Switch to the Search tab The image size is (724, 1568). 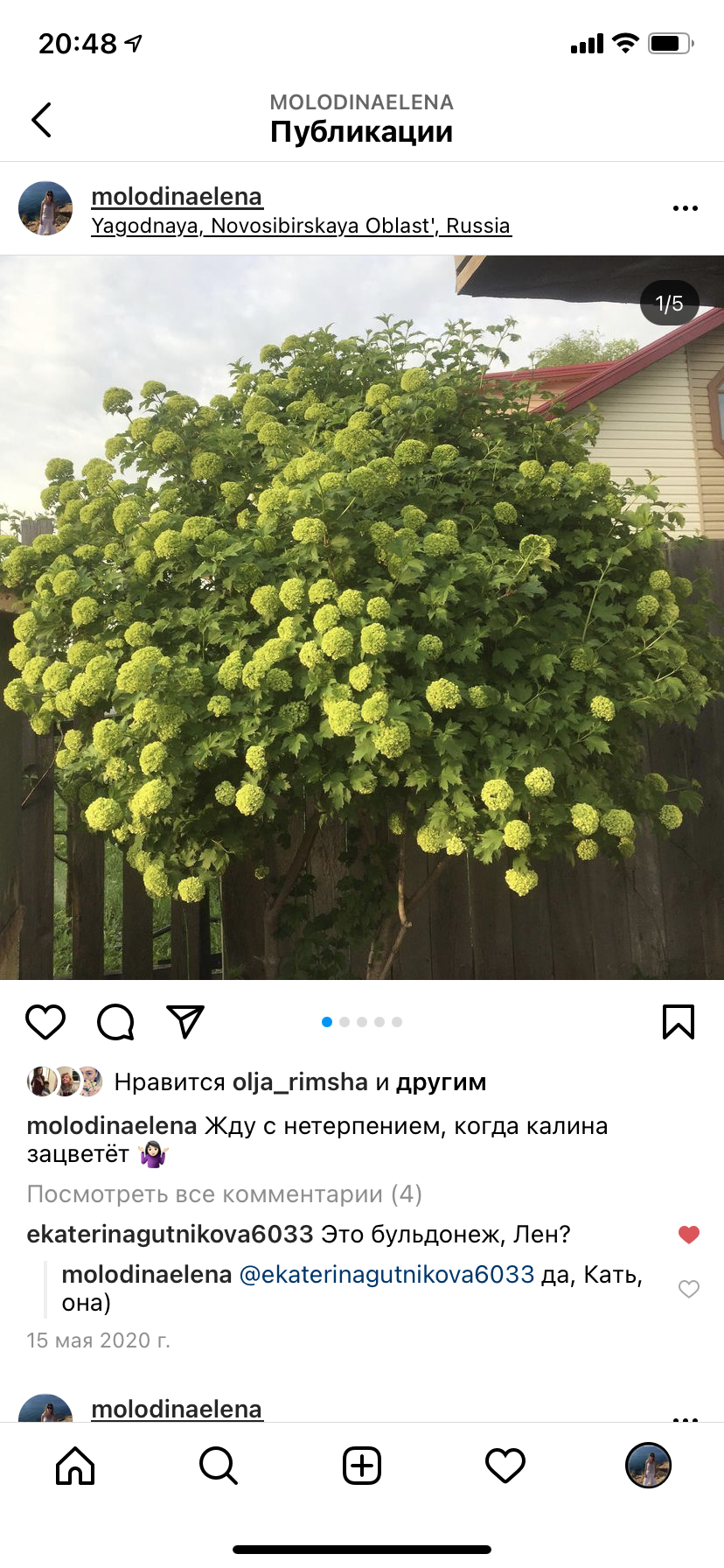click(219, 1466)
